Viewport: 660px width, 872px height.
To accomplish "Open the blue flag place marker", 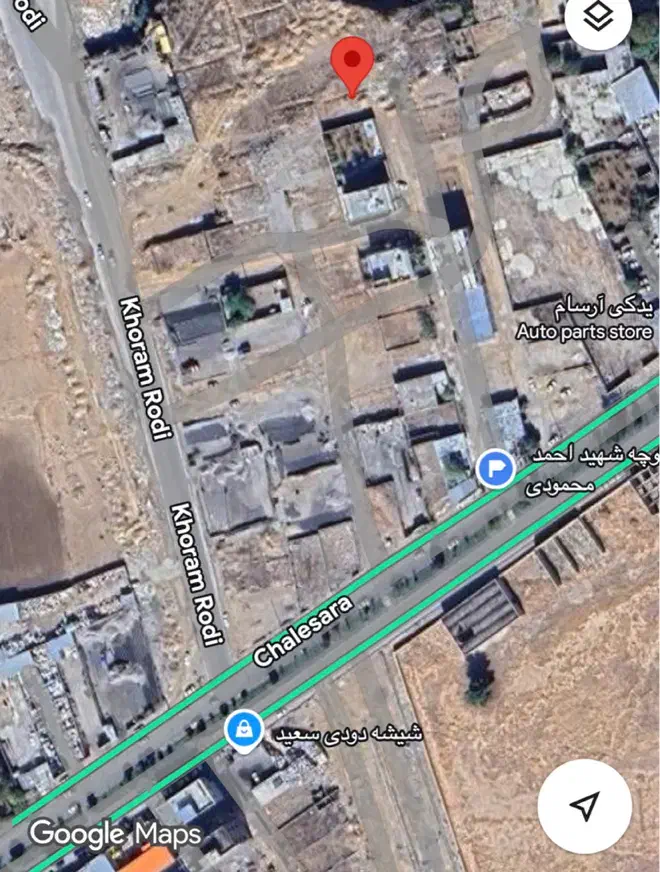I will click(x=494, y=468).
